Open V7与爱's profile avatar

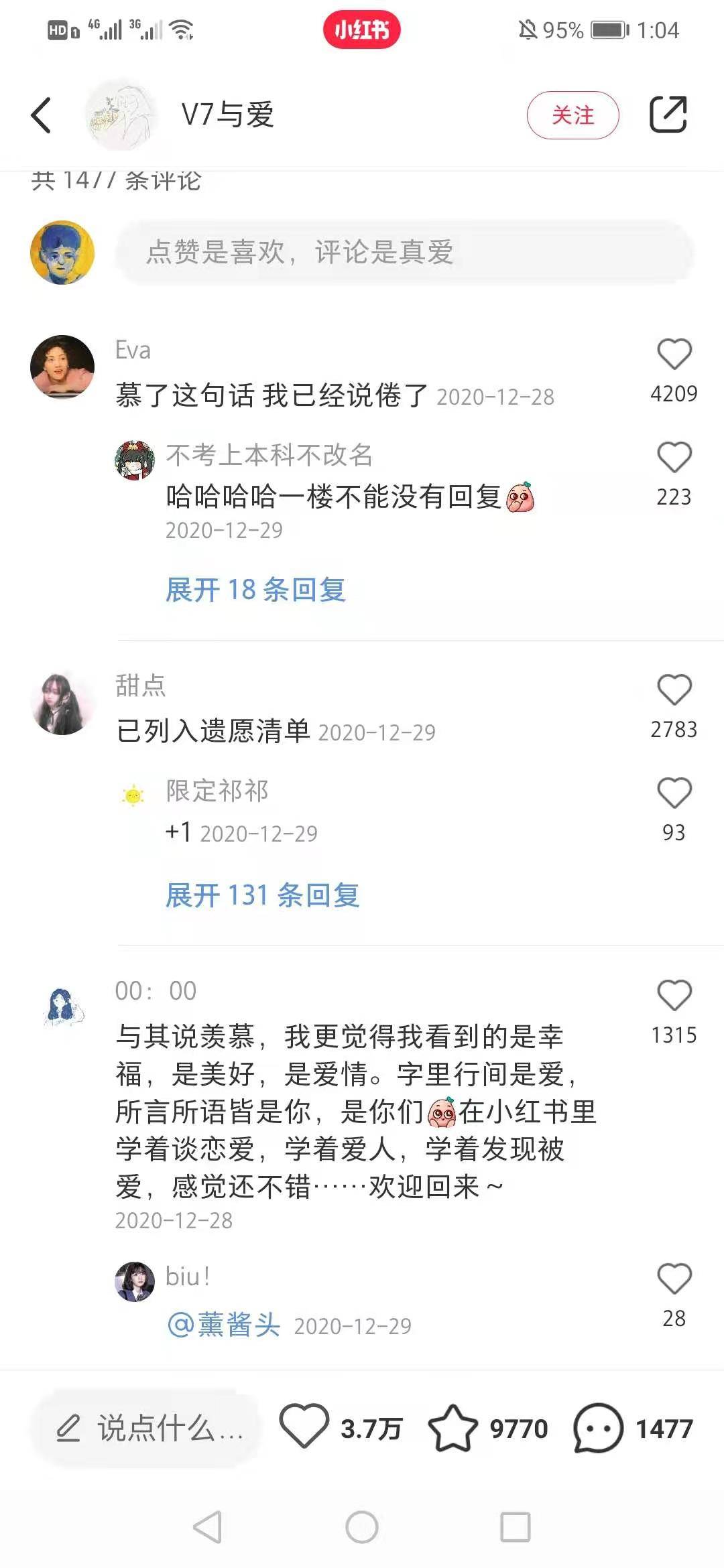click(x=121, y=115)
